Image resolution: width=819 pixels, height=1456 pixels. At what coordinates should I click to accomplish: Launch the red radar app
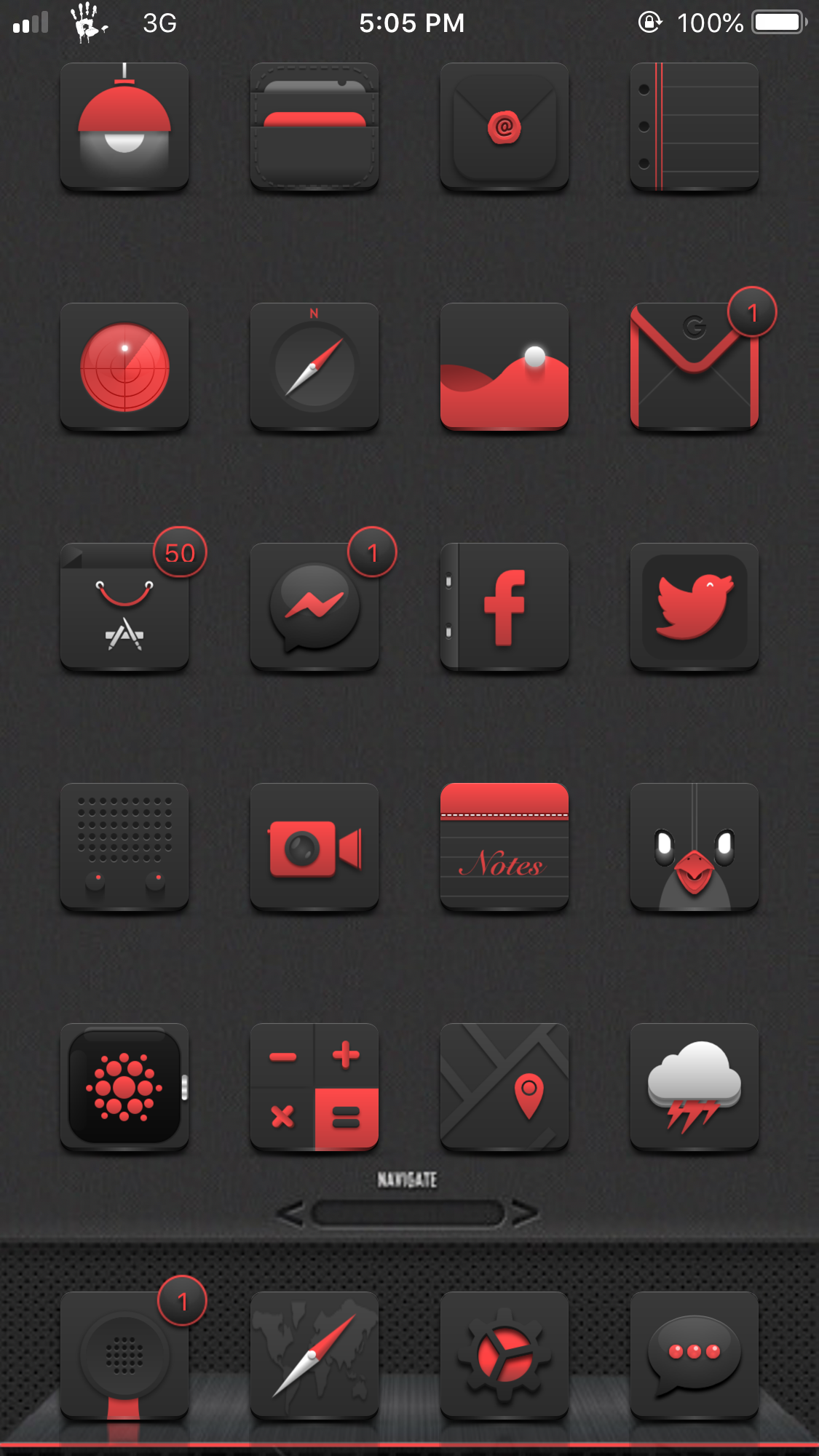coord(124,366)
